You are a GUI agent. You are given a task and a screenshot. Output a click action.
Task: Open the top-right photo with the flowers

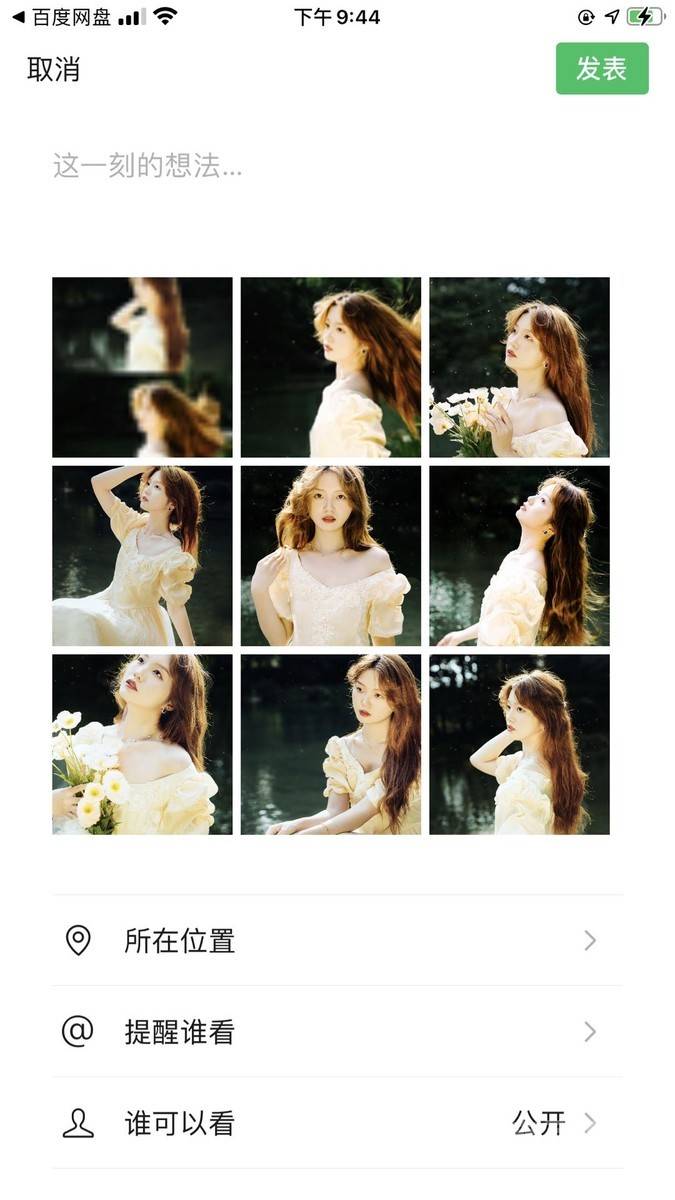(519, 367)
